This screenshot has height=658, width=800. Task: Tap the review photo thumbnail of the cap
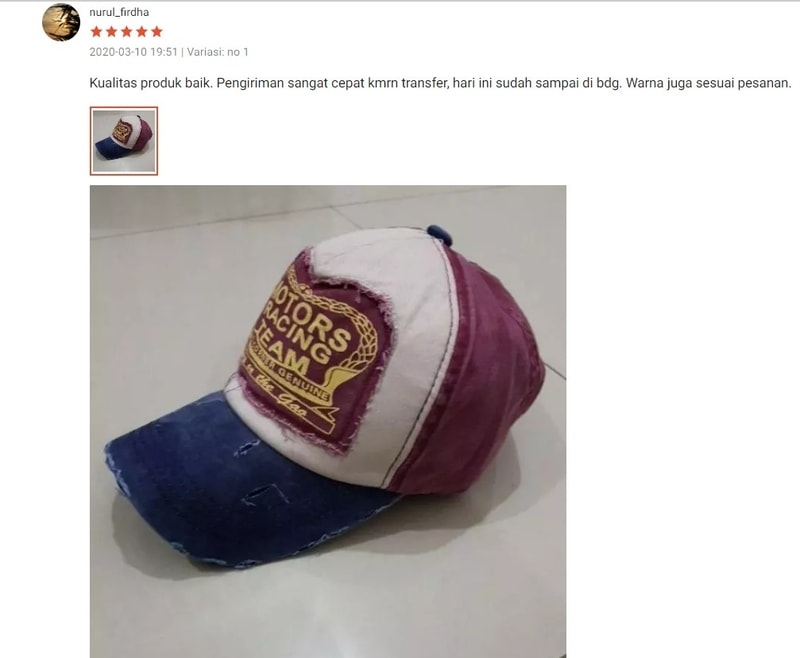pyautogui.click(x=124, y=141)
